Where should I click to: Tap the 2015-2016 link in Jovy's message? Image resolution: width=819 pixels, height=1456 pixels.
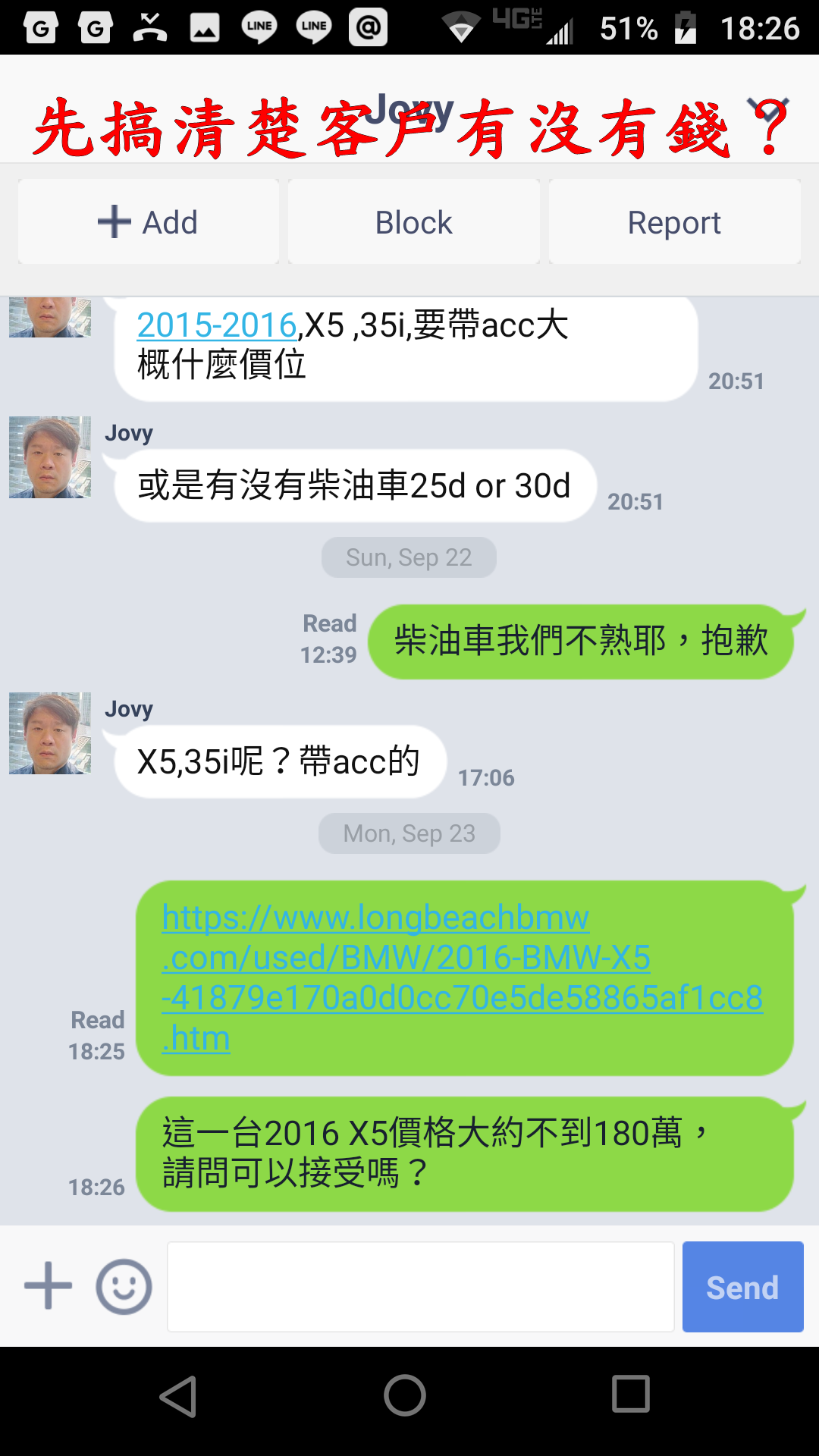coord(216,325)
